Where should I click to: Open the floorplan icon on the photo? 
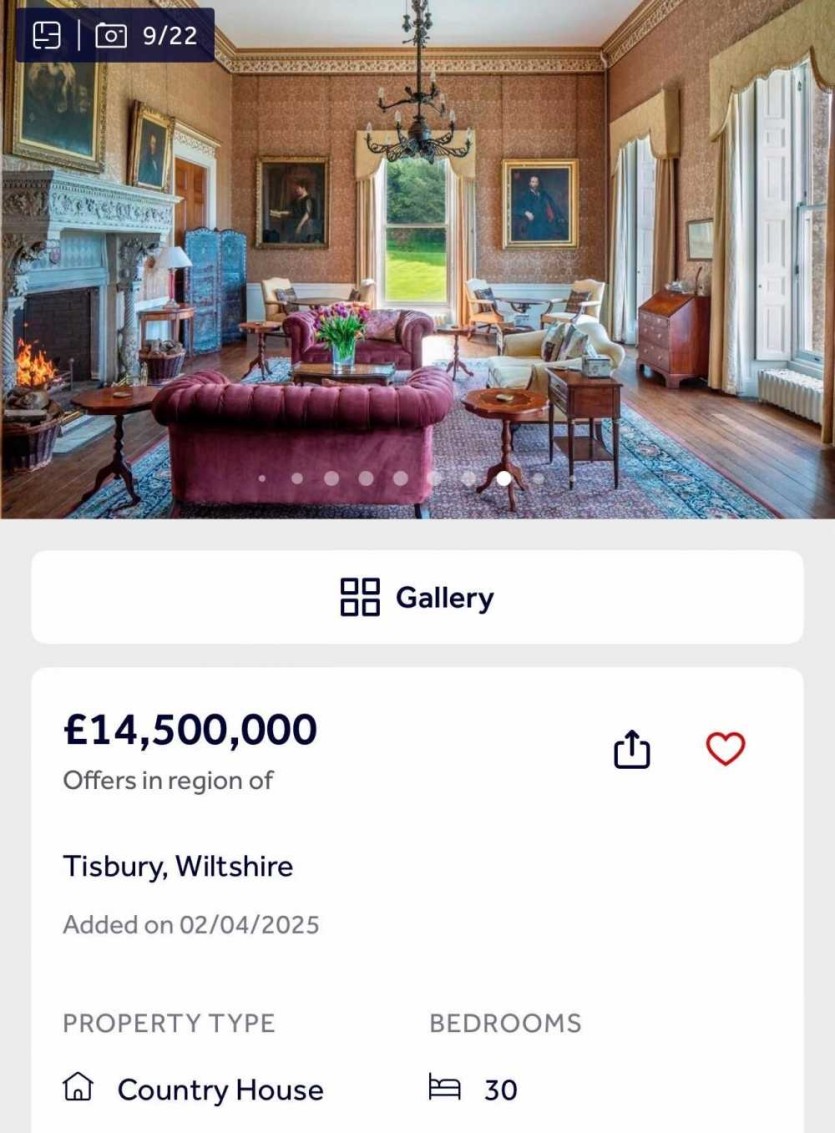[x=47, y=36]
